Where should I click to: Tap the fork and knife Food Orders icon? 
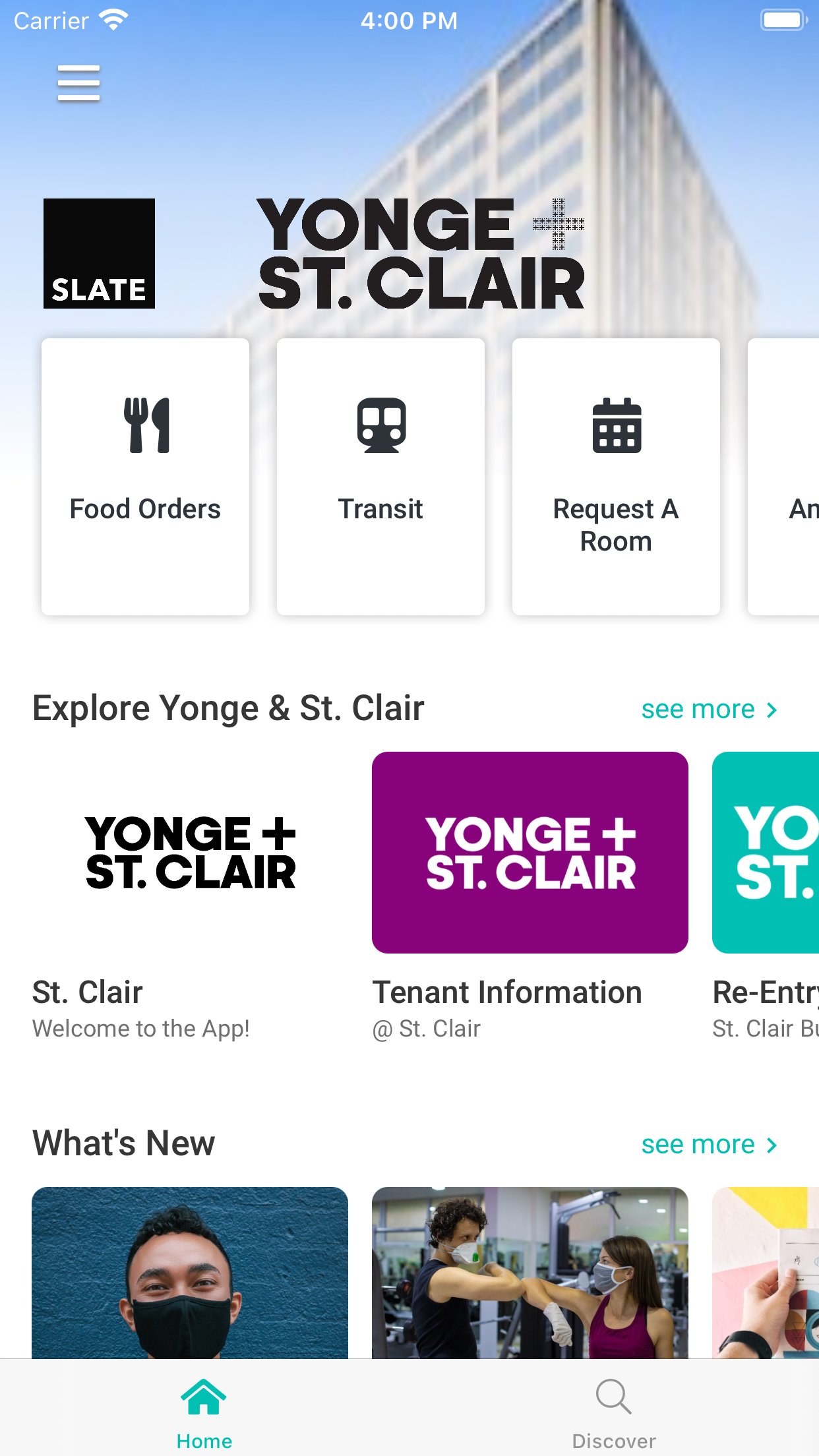146,425
